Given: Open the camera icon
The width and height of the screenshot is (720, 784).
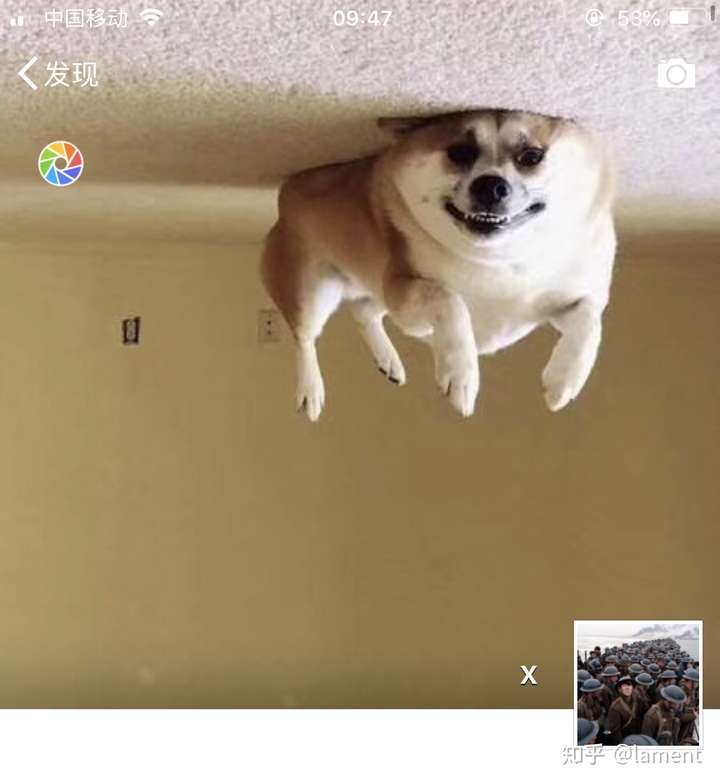Looking at the screenshot, I should (676, 73).
